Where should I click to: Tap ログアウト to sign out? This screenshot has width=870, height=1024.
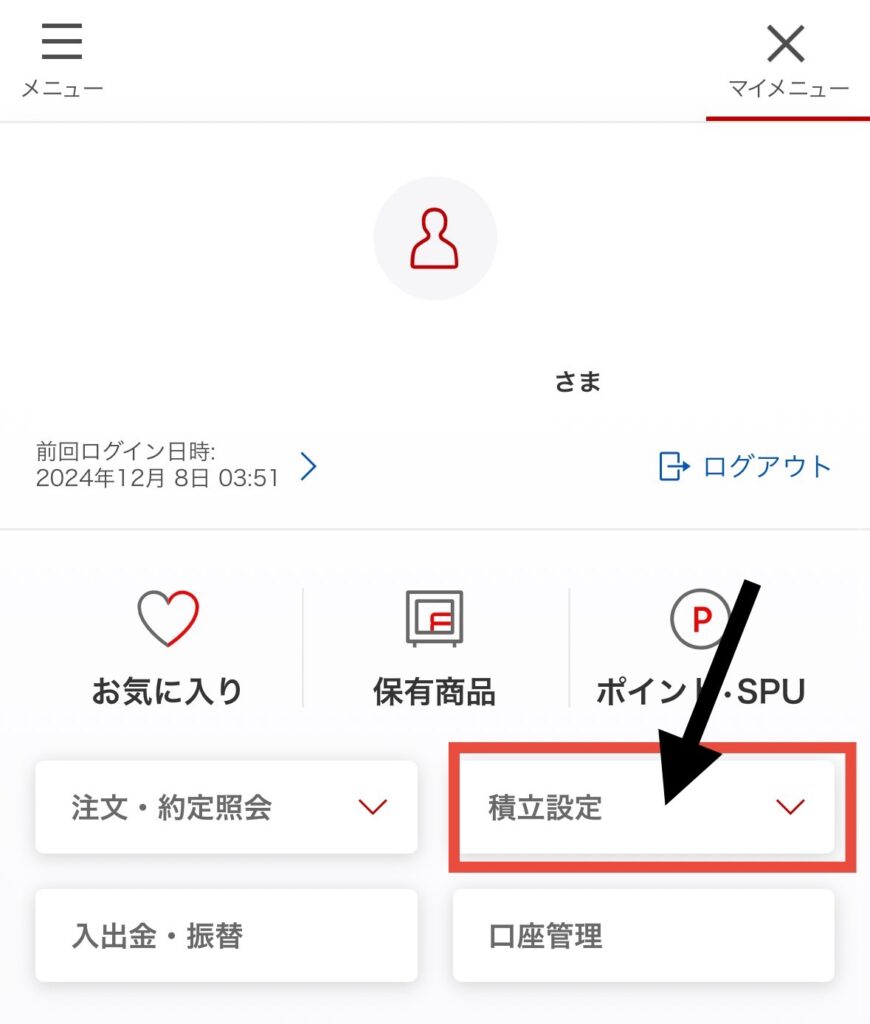[x=746, y=466]
